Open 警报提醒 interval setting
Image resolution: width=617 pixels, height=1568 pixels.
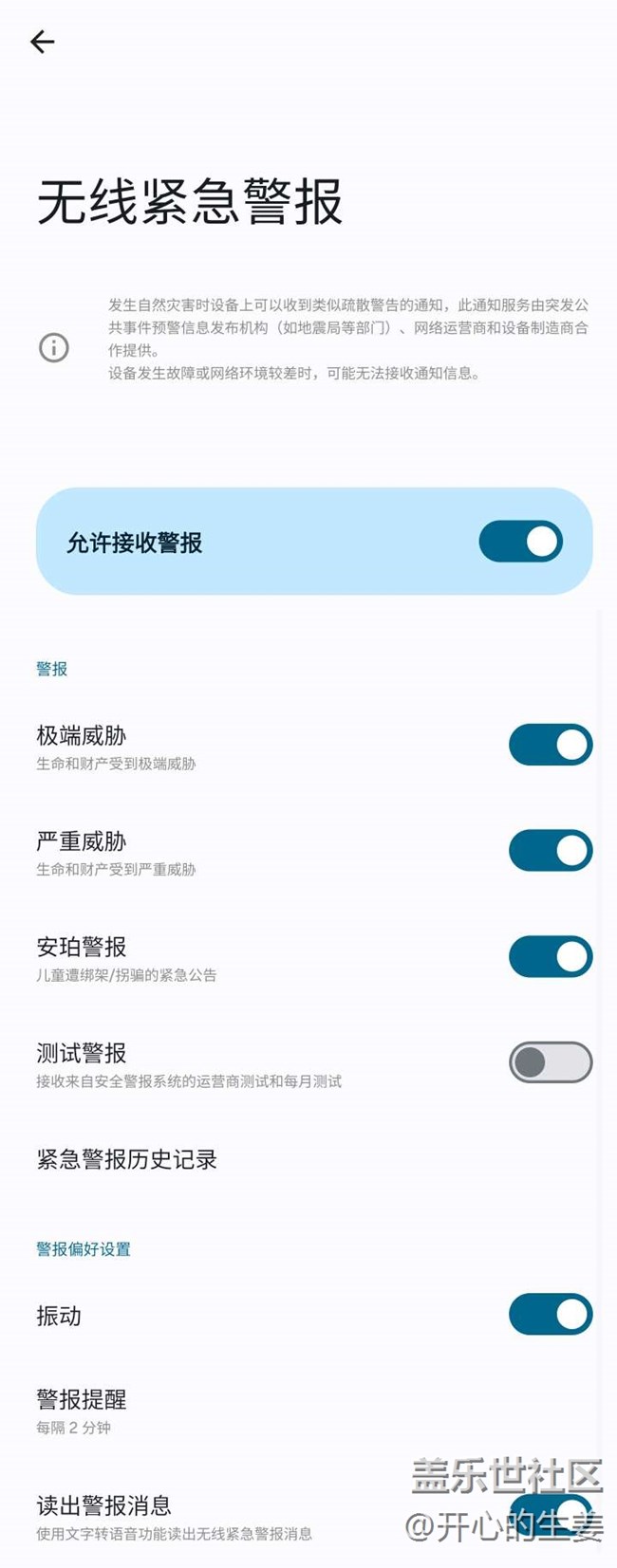point(82,1411)
